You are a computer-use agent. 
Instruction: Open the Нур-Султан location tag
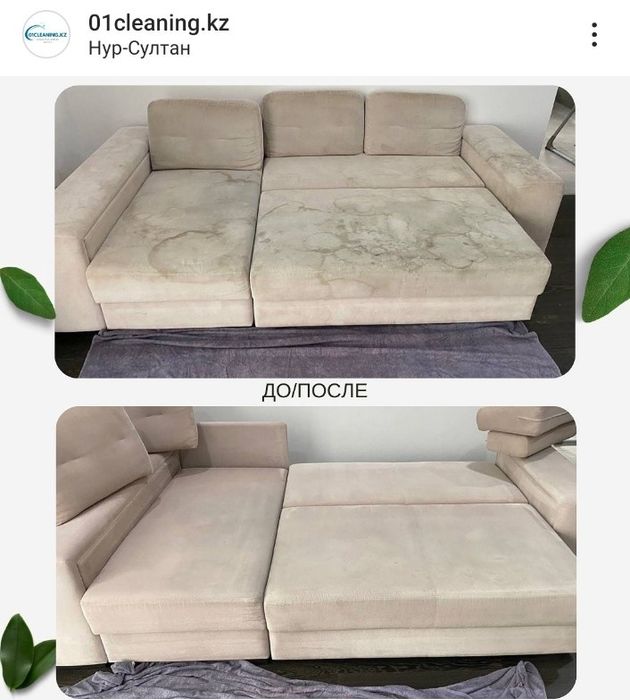[x=138, y=47]
